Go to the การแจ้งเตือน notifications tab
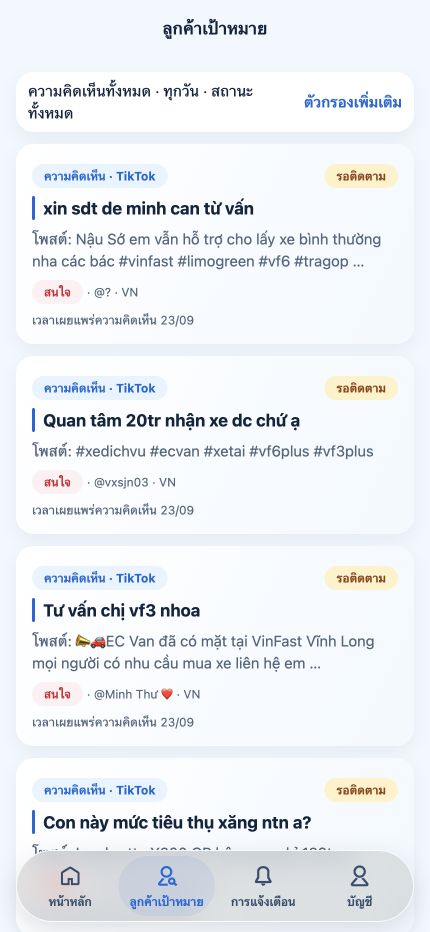Screen dimensions: 430x932 point(263,886)
